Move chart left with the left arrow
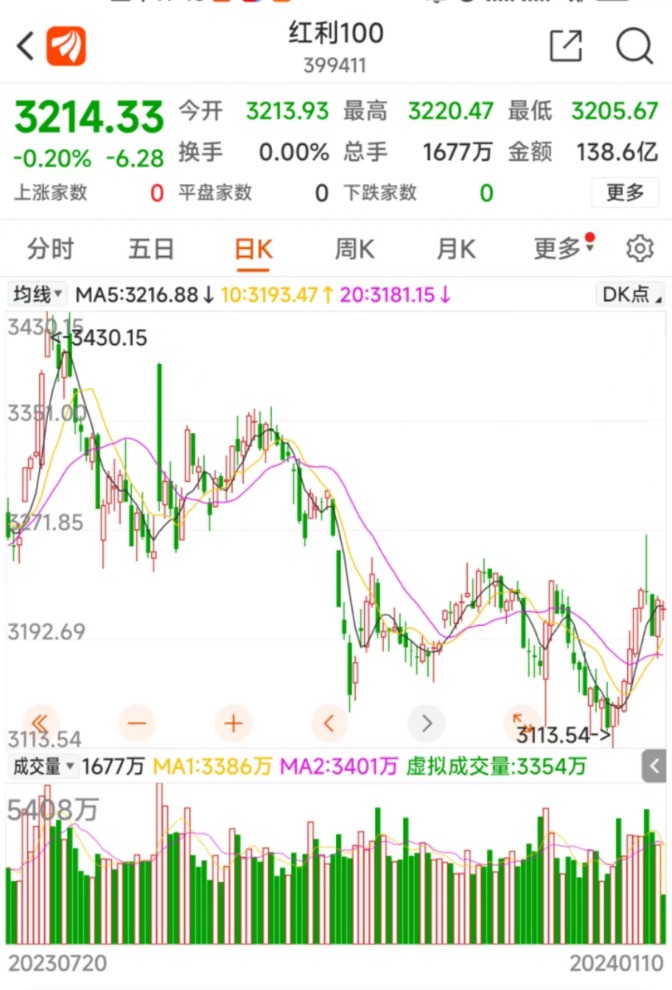 tap(330, 722)
